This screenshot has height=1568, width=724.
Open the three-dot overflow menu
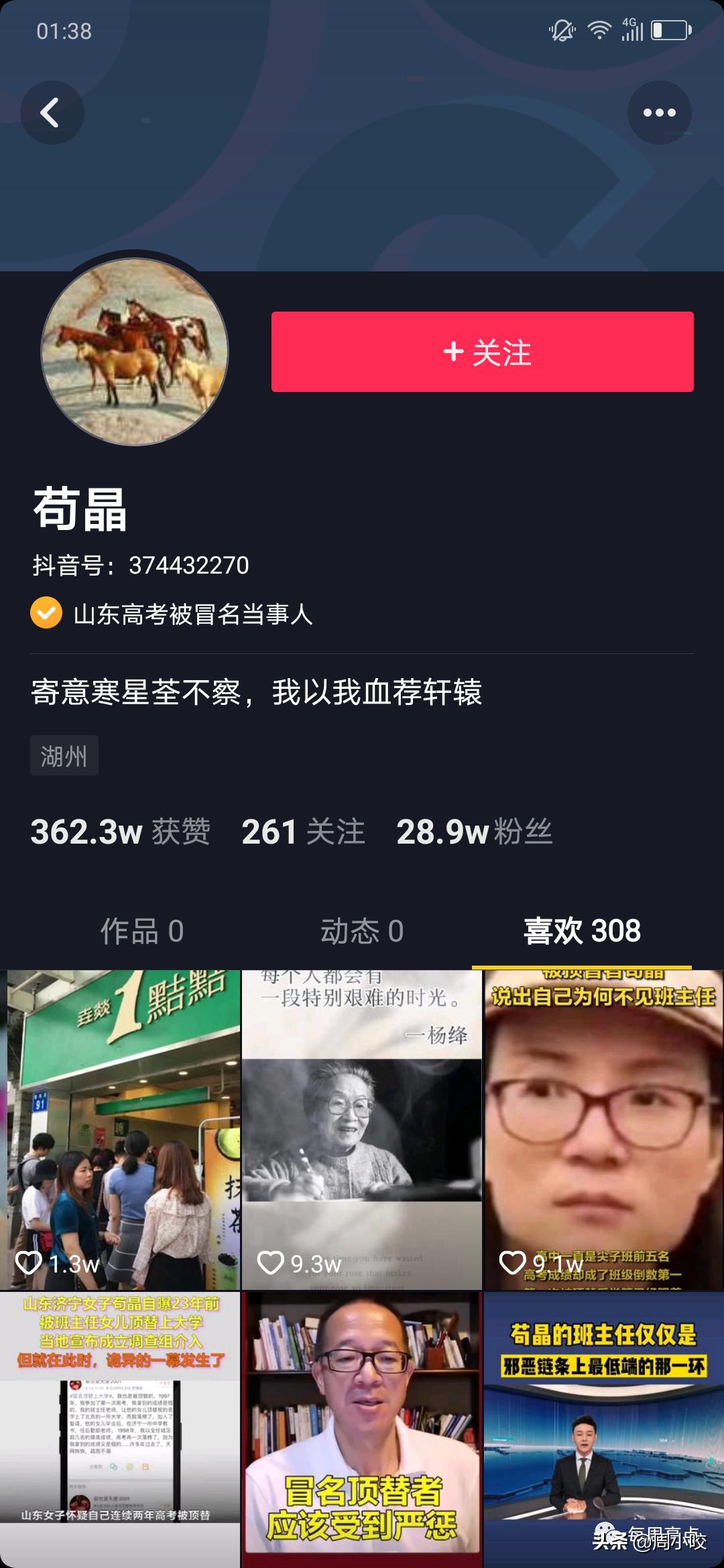(x=659, y=113)
